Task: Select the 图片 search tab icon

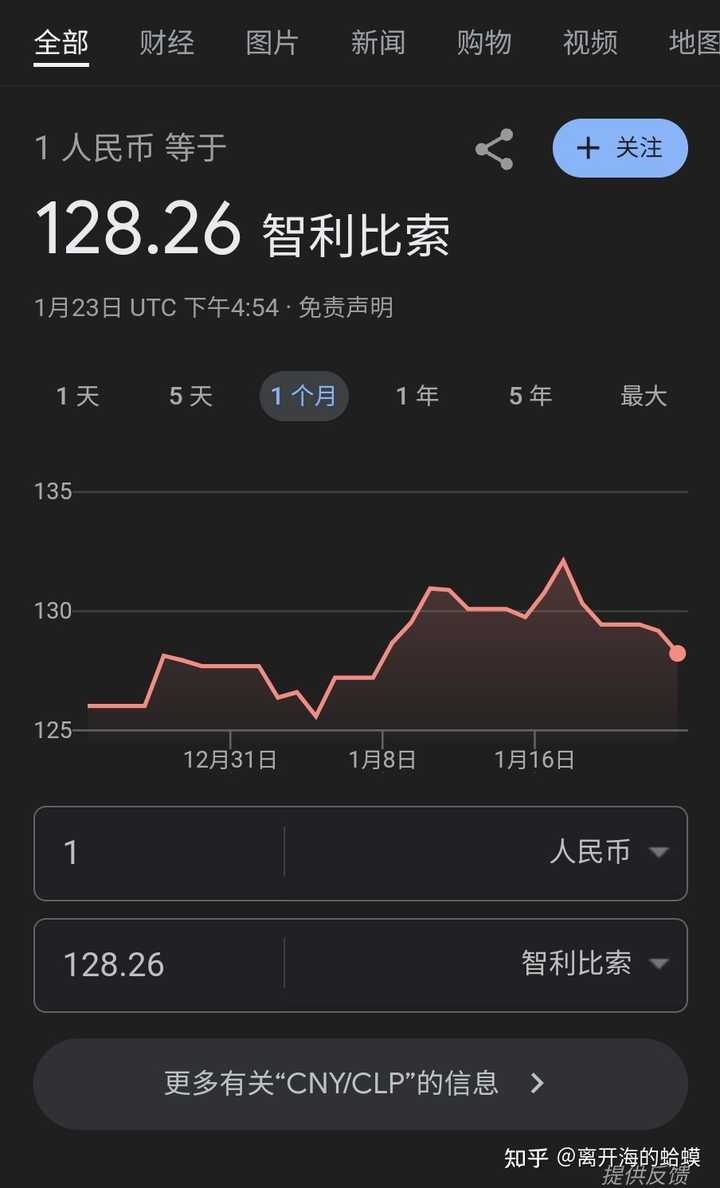Action: tap(273, 43)
